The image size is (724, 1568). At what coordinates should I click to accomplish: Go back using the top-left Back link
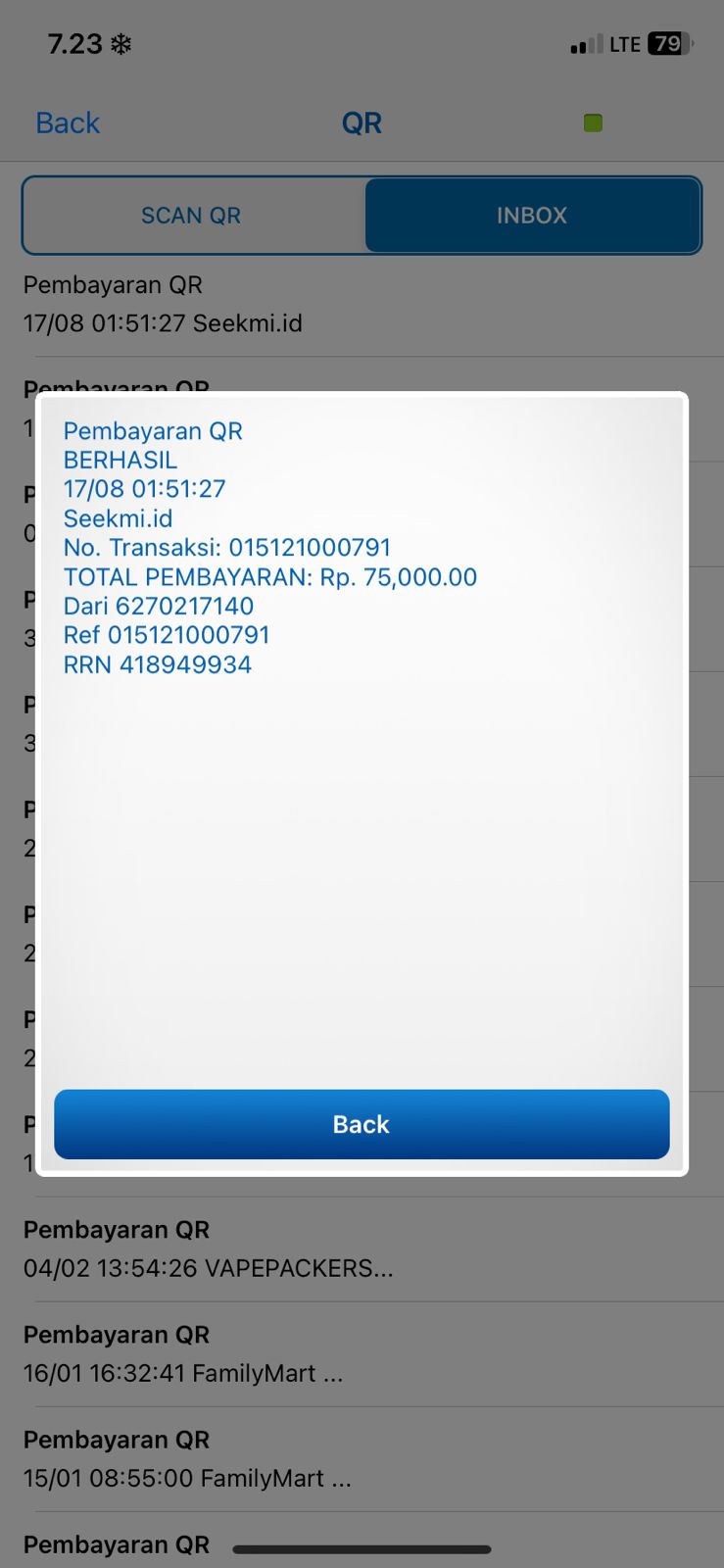68,122
